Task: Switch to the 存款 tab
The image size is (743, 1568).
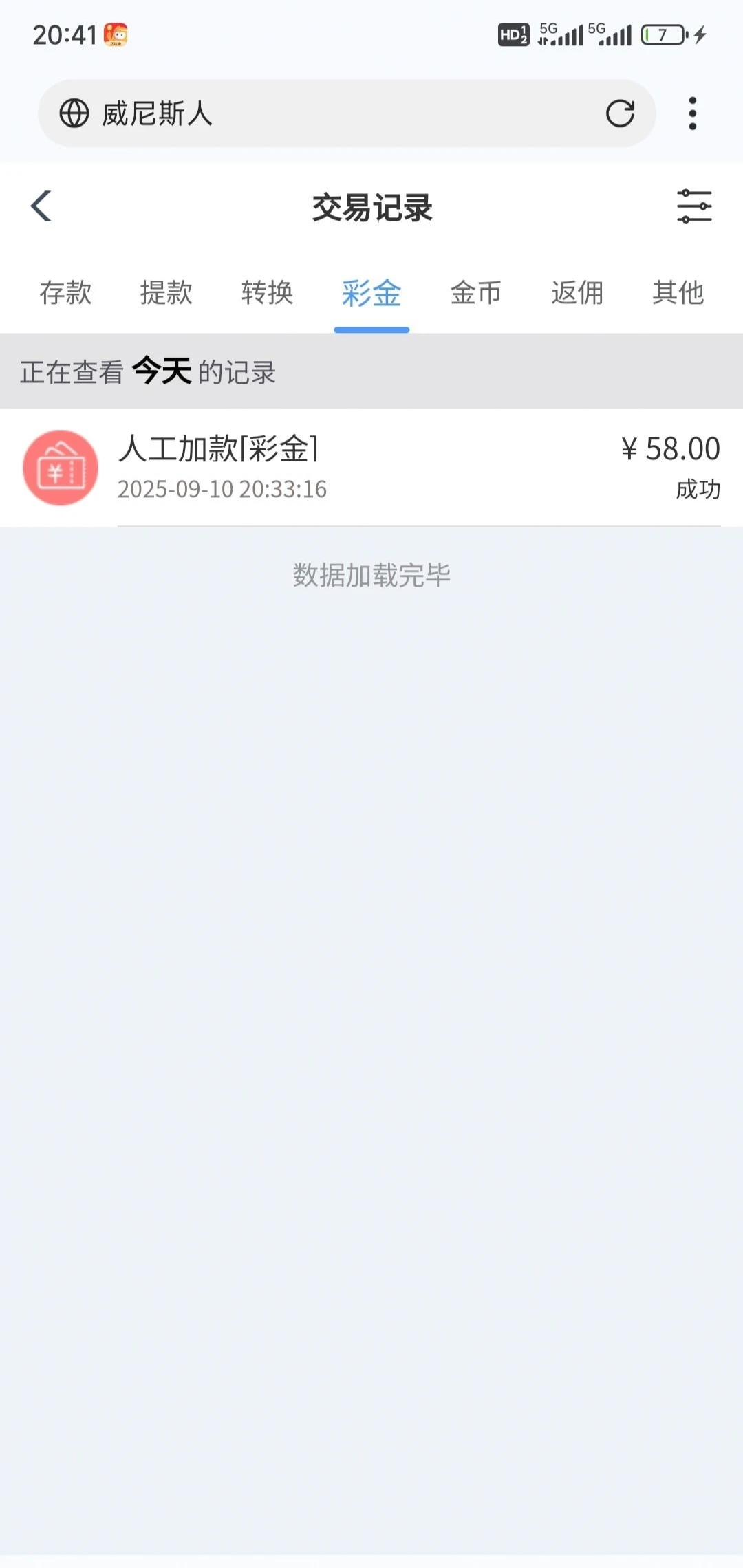Action: 65,293
